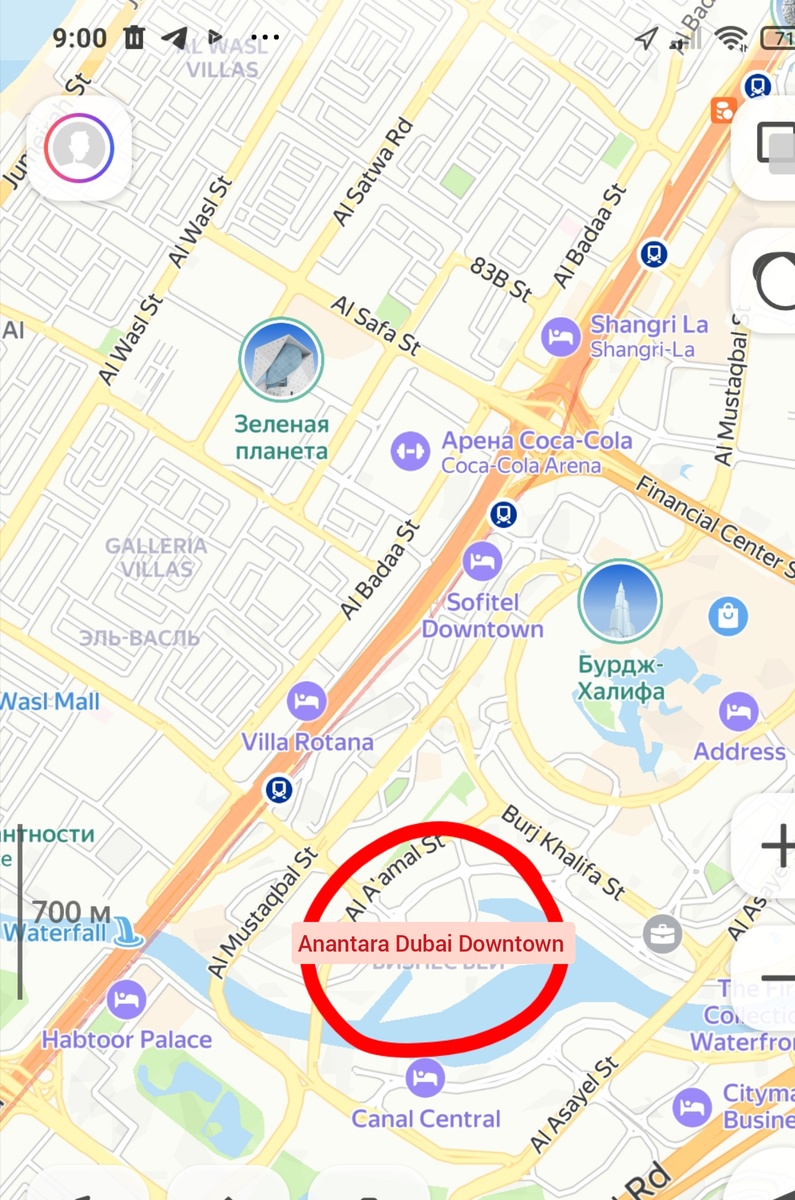Screen dimensions: 795x1200
Task: Select the shopping bag mall icon near Burj Khalifa
Action: [x=728, y=616]
